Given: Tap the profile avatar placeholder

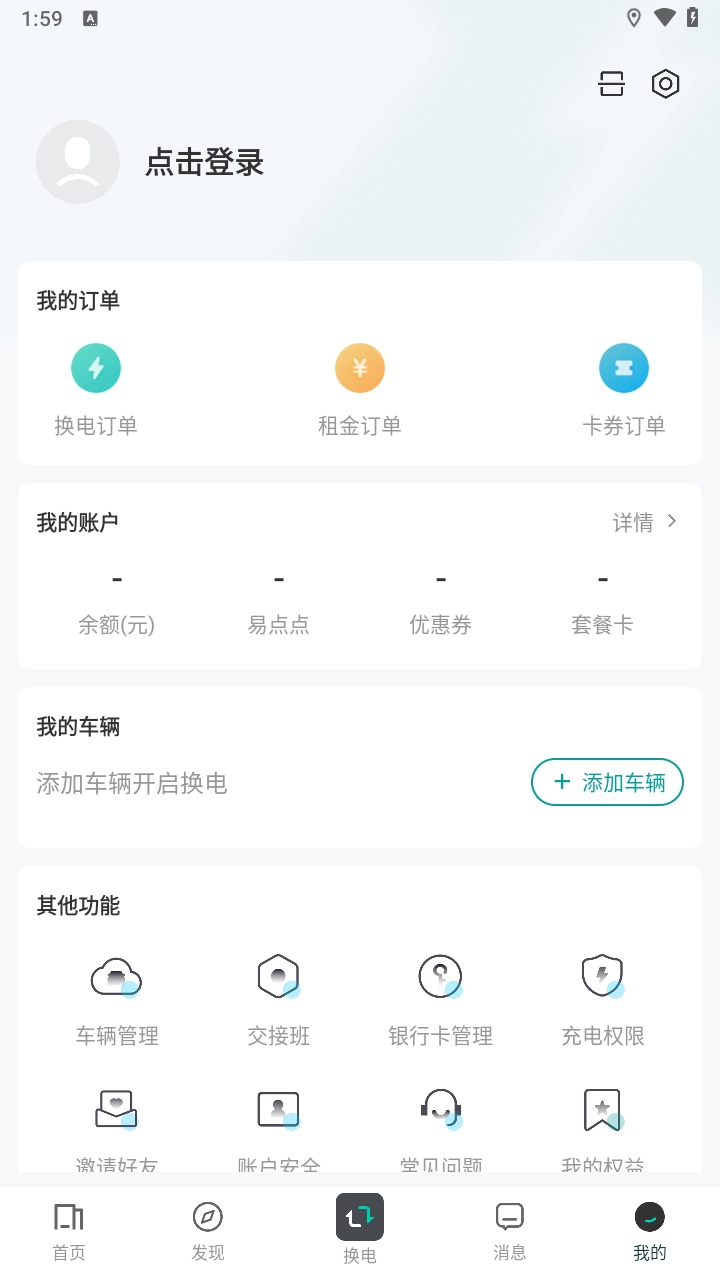Looking at the screenshot, I should 78,162.
